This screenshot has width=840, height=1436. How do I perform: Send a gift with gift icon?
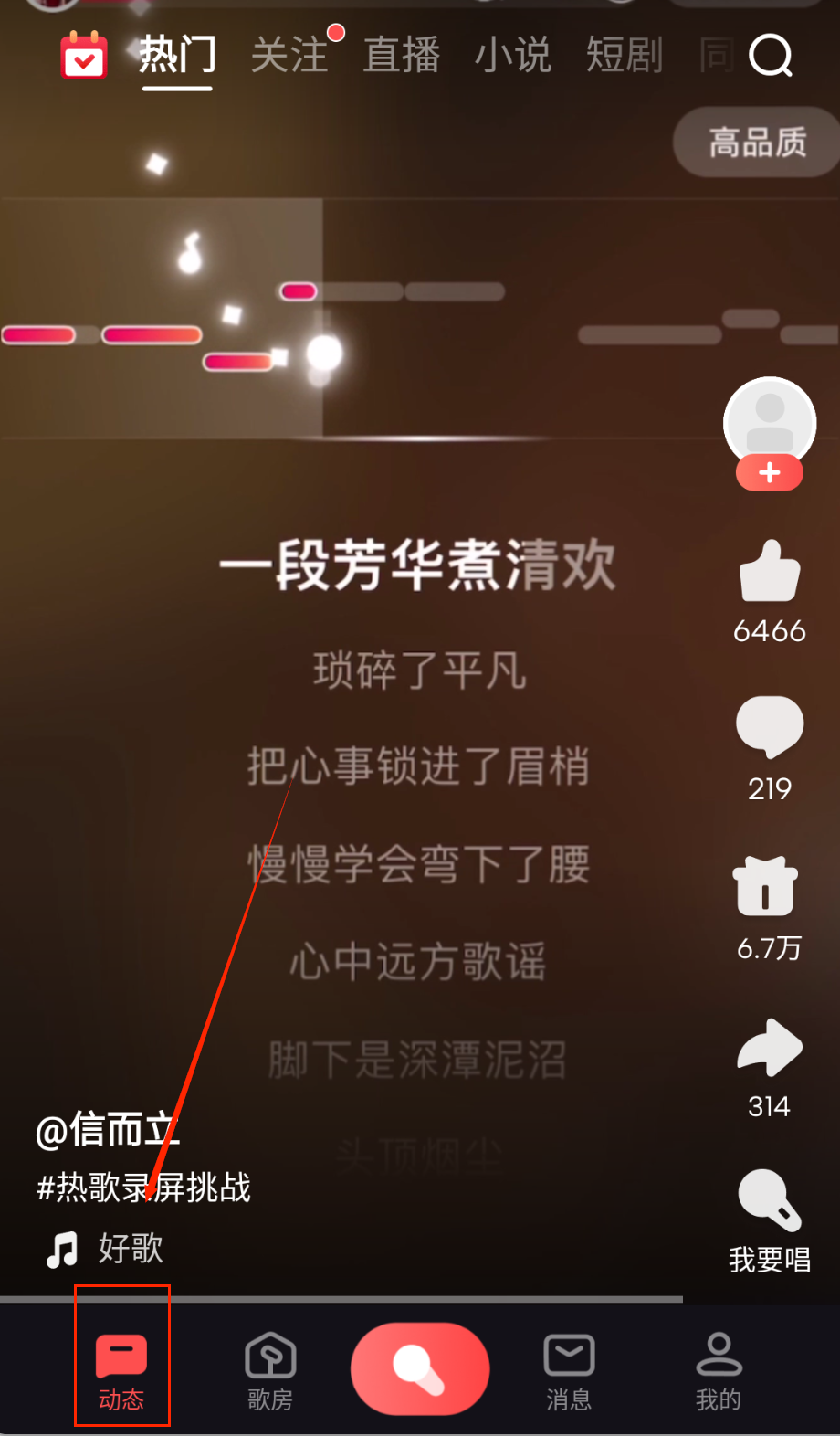pos(765,886)
